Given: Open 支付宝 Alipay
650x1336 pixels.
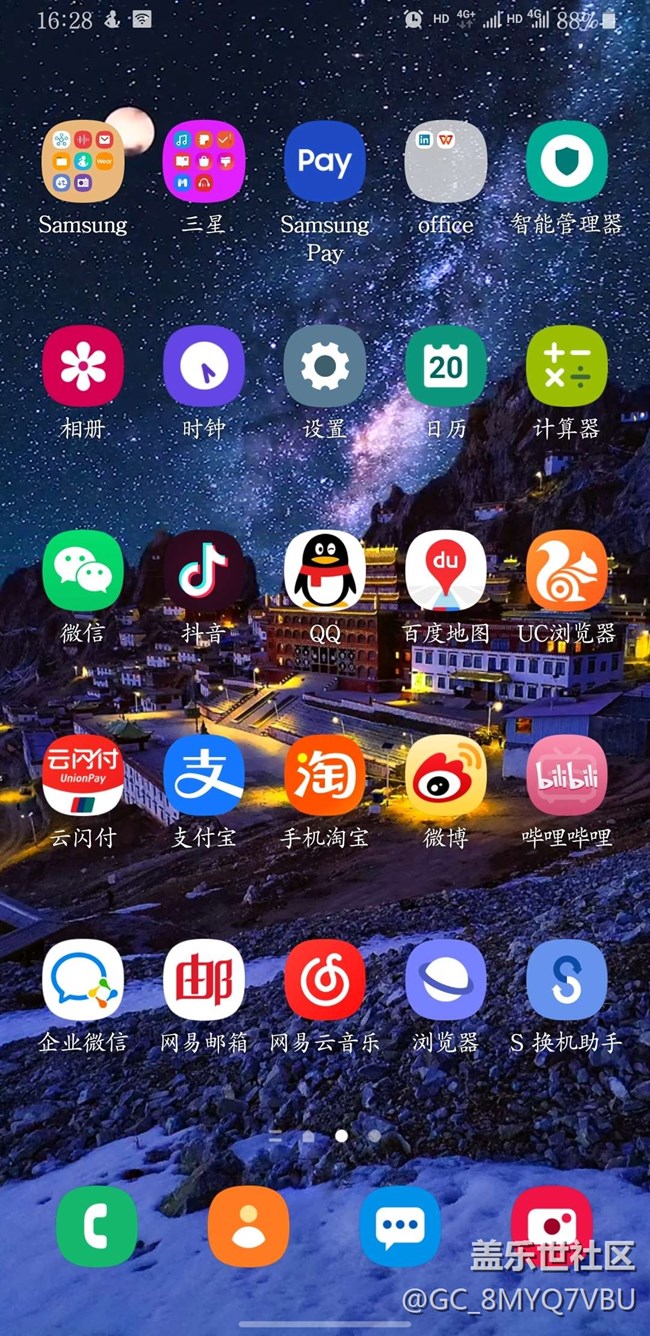Looking at the screenshot, I should 204,776.
